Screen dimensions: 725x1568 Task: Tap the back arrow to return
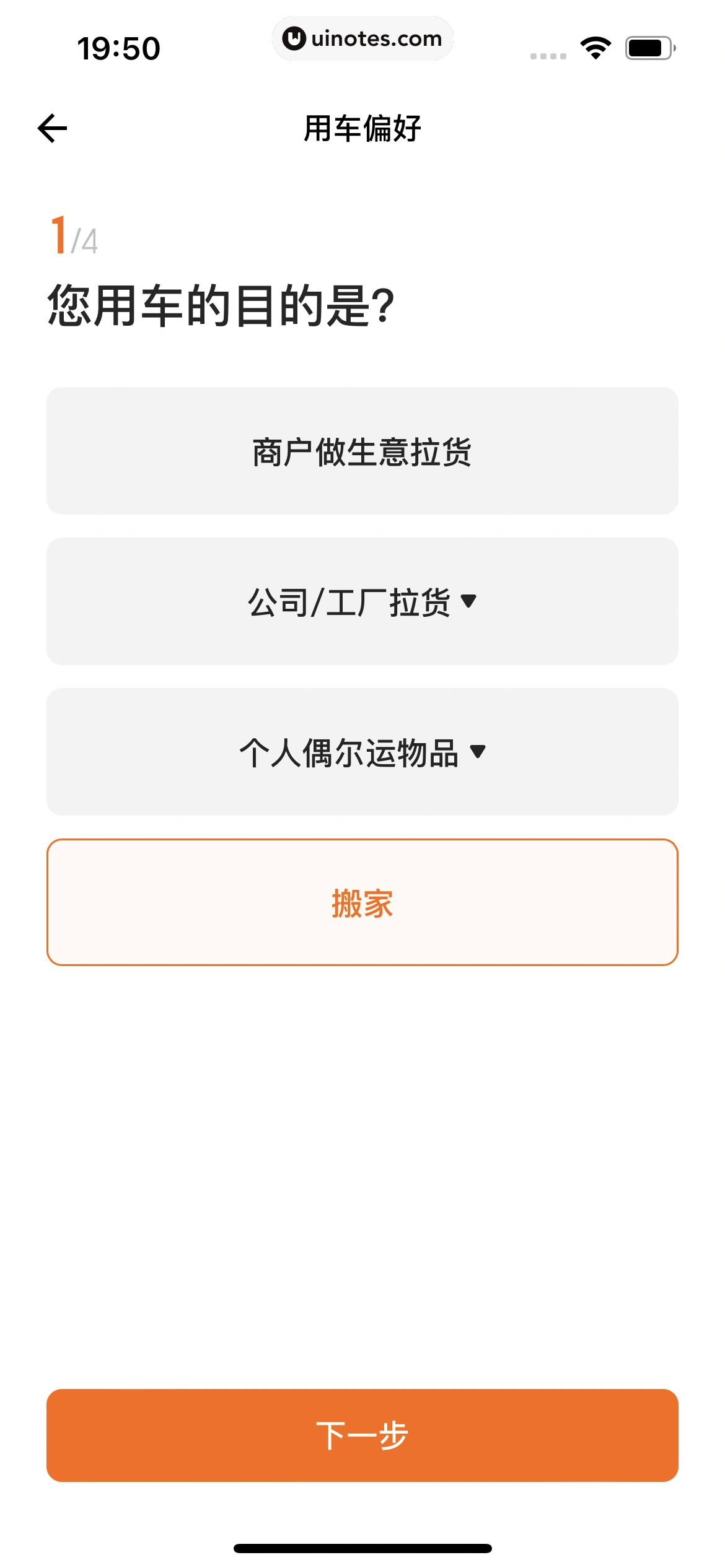(x=52, y=128)
